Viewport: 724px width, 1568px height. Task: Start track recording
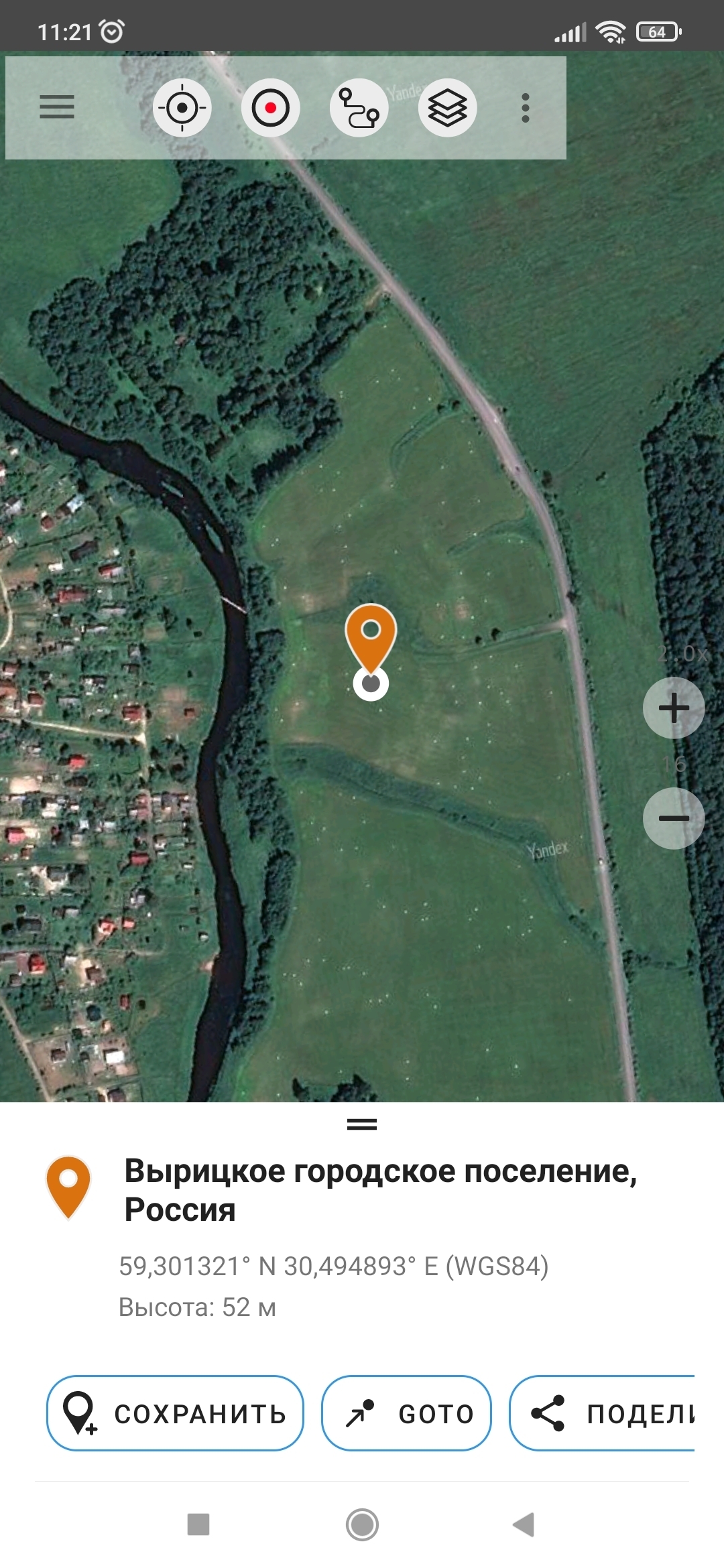270,108
